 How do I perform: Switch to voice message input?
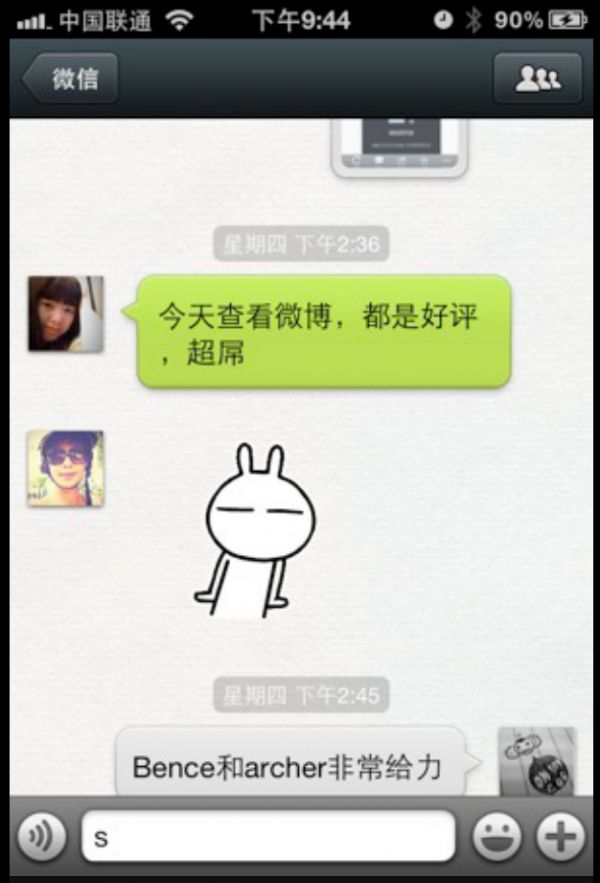click(x=42, y=837)
